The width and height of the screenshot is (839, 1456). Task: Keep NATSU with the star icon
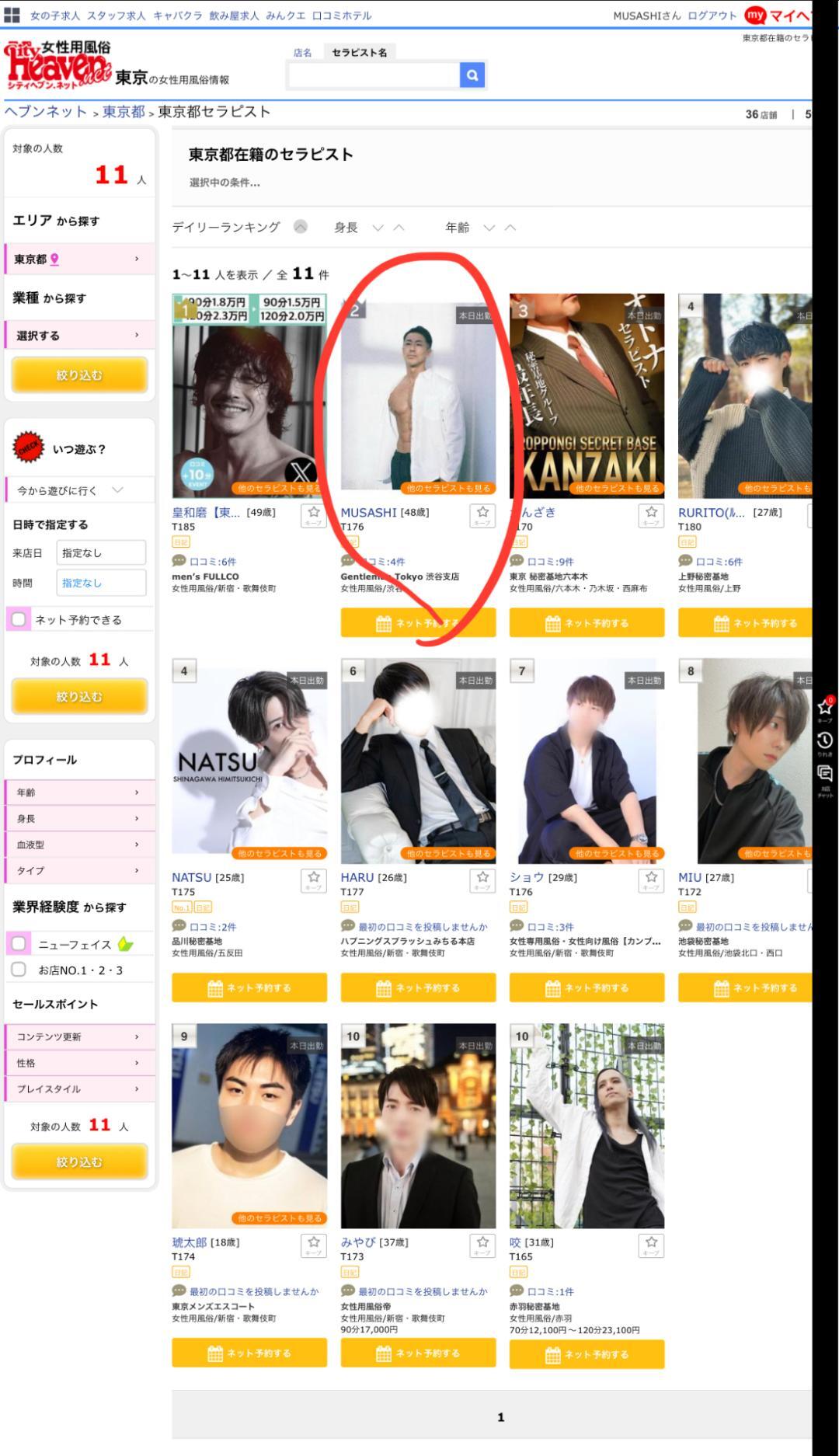[x=314, y=880]
